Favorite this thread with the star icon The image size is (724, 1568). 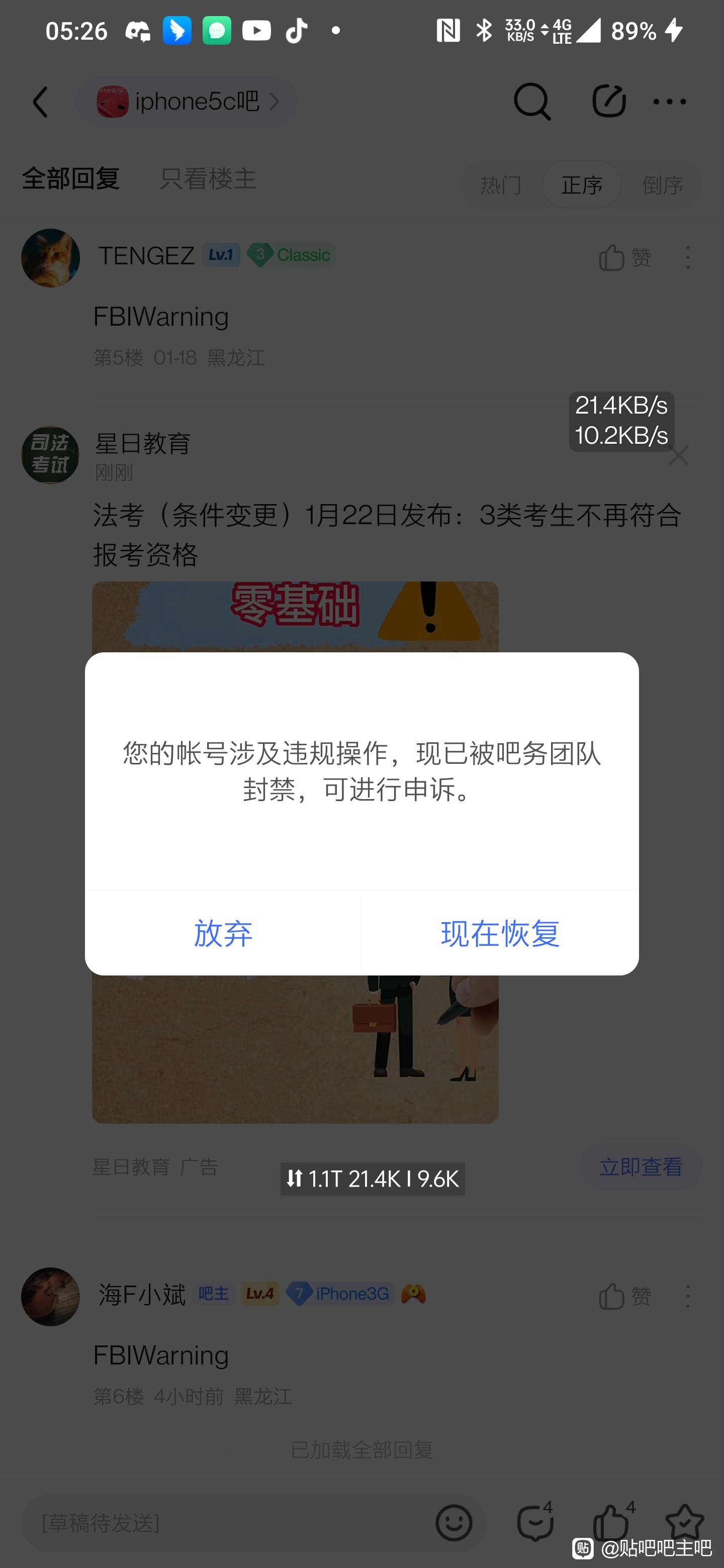tap(684, 1522)
